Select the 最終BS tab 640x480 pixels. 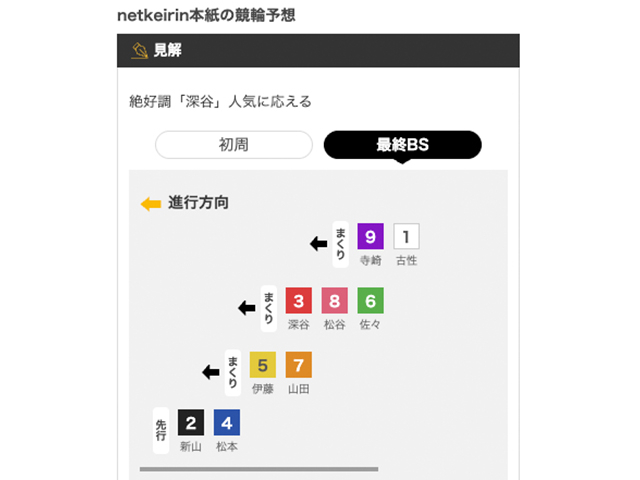pos(402,145)
